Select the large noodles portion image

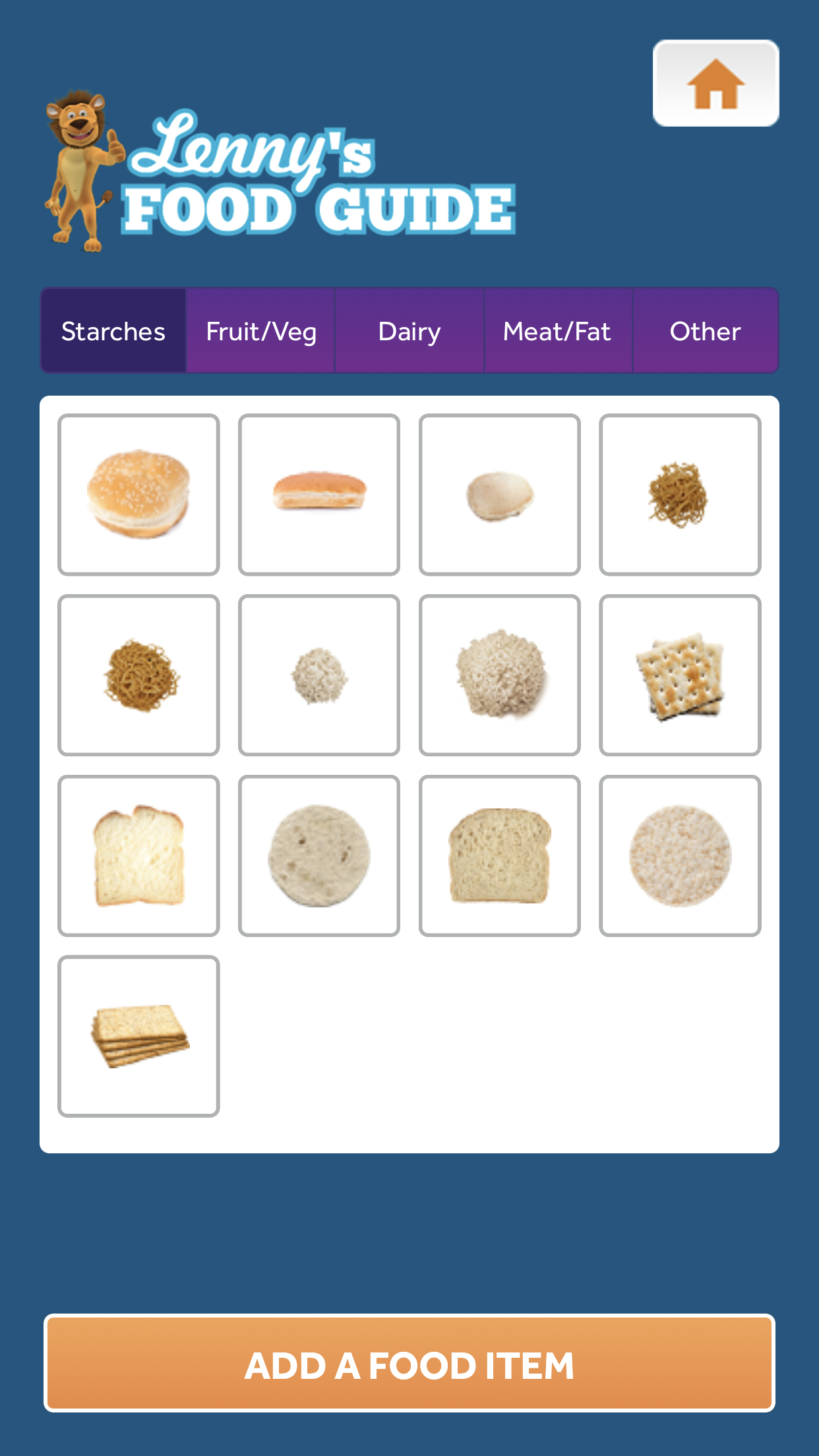click(139, 675)
